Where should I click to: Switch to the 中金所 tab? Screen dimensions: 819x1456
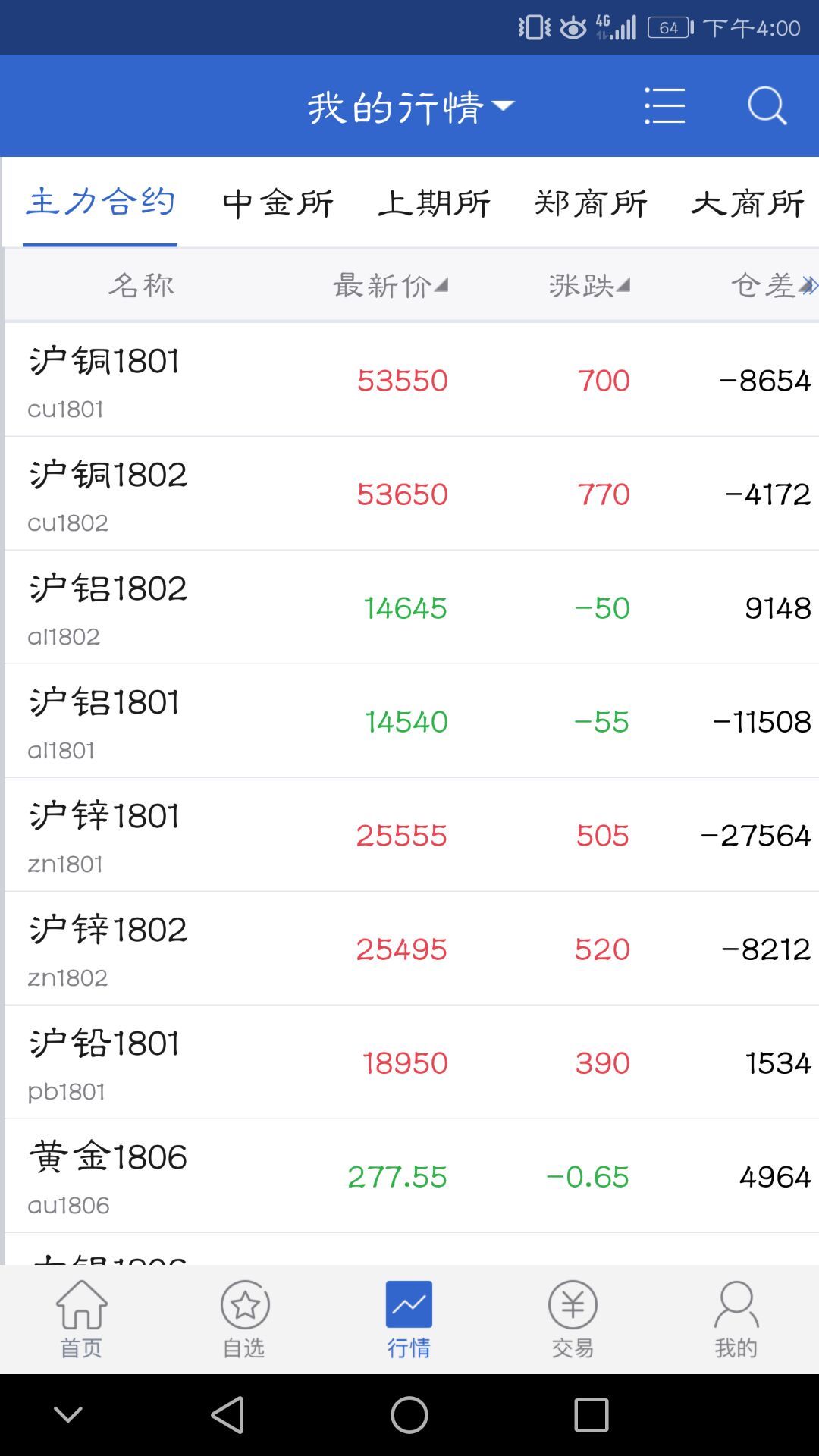tap(278, 203)
